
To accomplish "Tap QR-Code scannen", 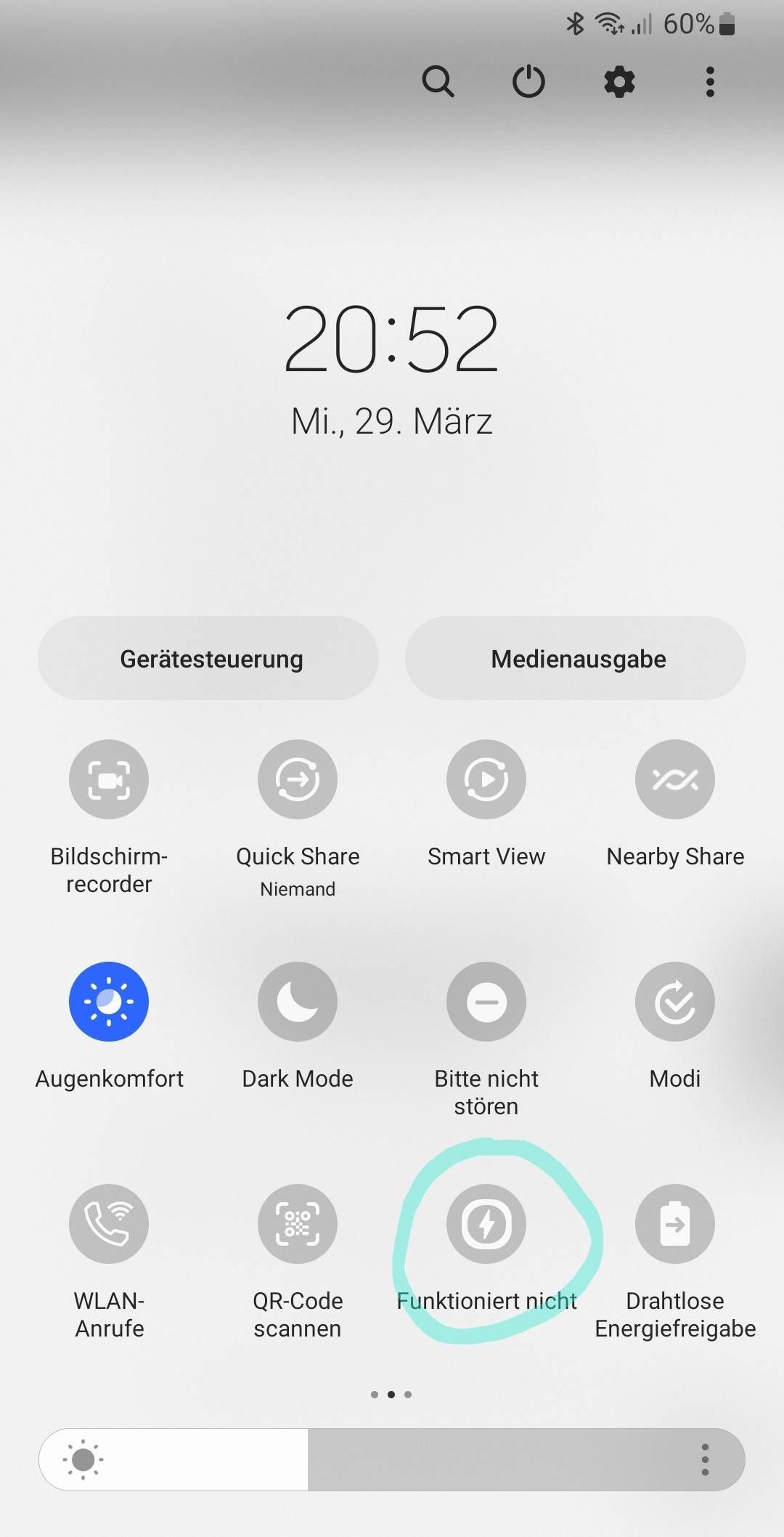I will click(x=298, y=1224).
